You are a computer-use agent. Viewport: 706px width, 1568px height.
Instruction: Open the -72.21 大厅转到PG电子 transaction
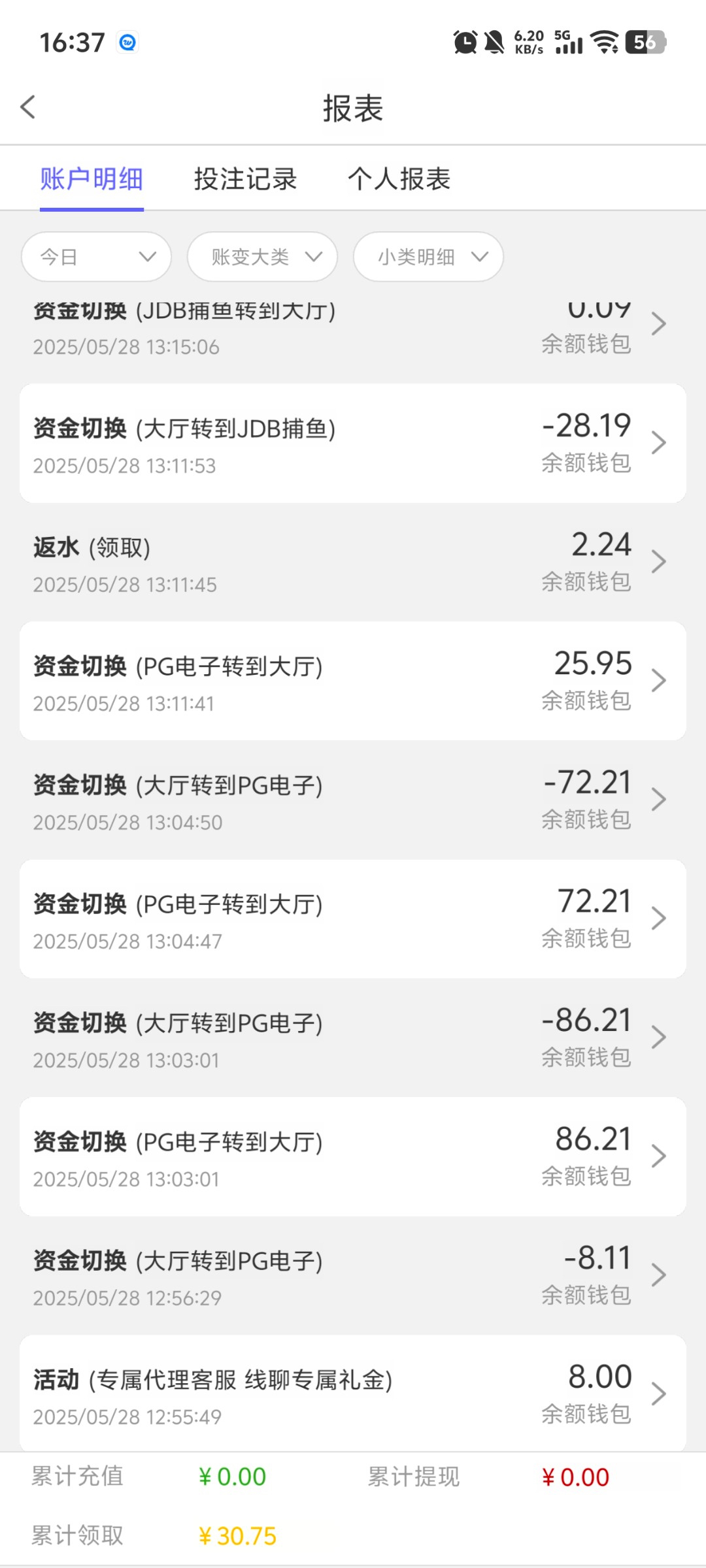(x=353, y=800)
